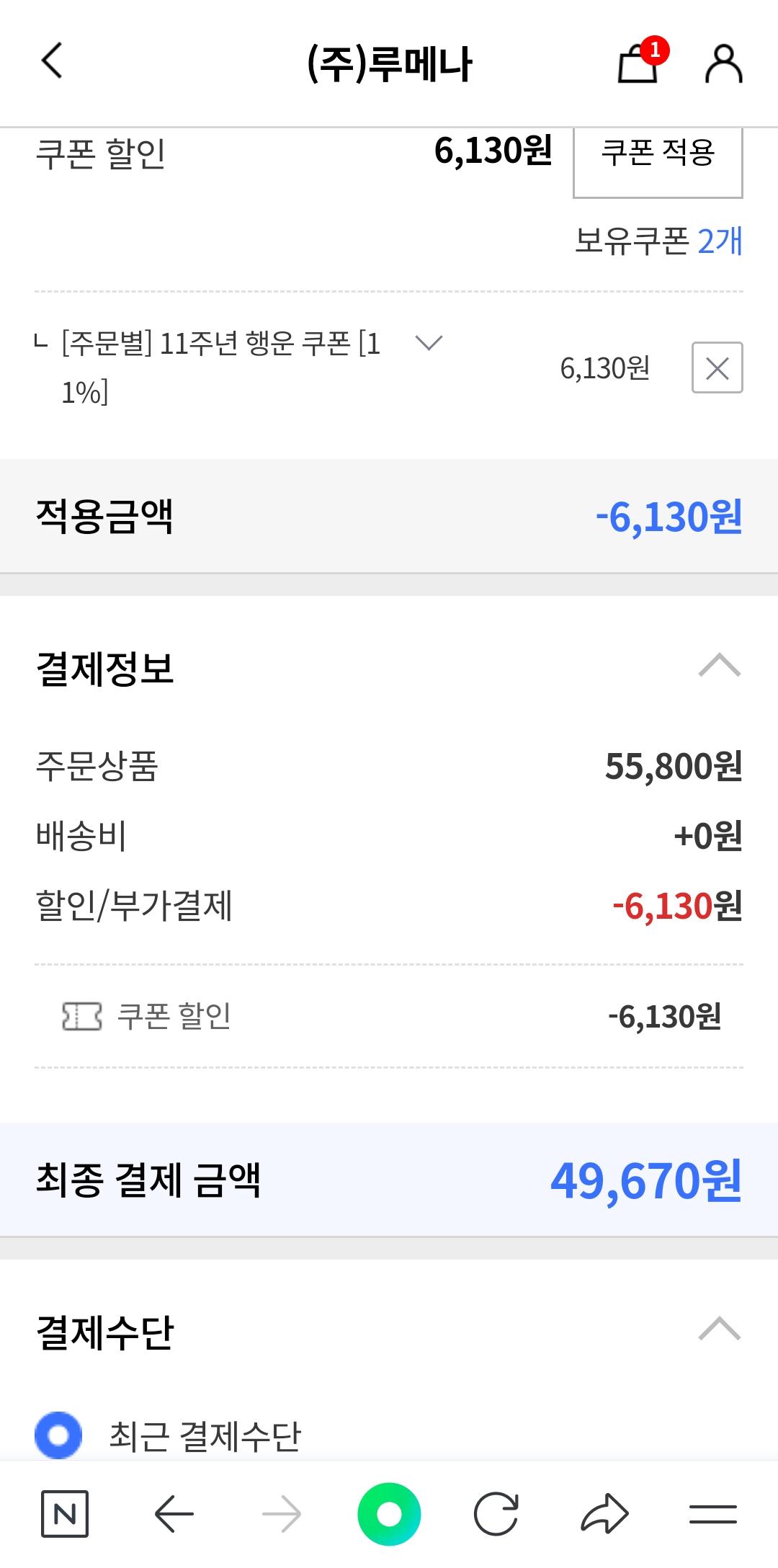Go back using the header arrow
The height and width of the screenshot is (1568, 778).
coord(52,61)
